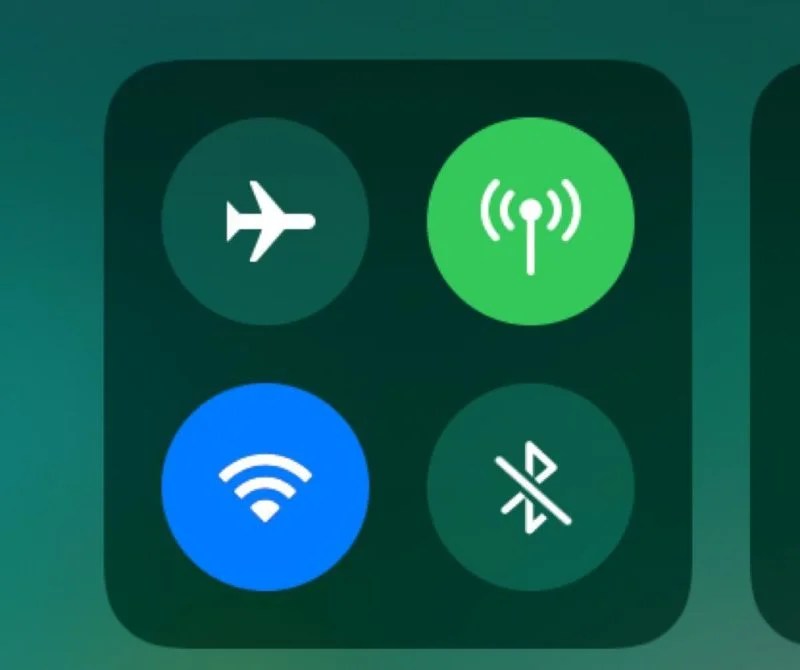Enable Airplane Mode
800x670 pixels.
point(265,221)
